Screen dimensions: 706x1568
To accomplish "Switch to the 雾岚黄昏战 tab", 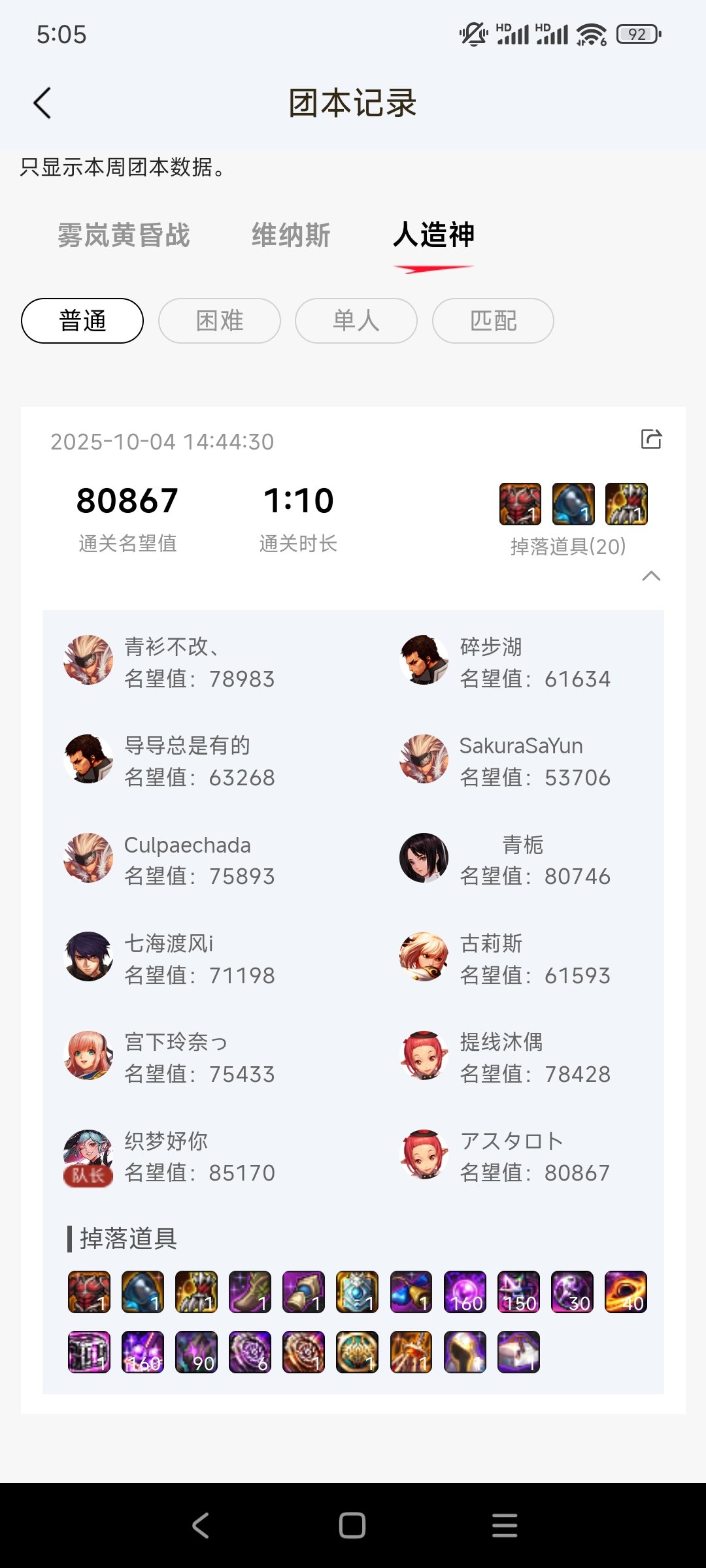I will (x=124, y=235).
